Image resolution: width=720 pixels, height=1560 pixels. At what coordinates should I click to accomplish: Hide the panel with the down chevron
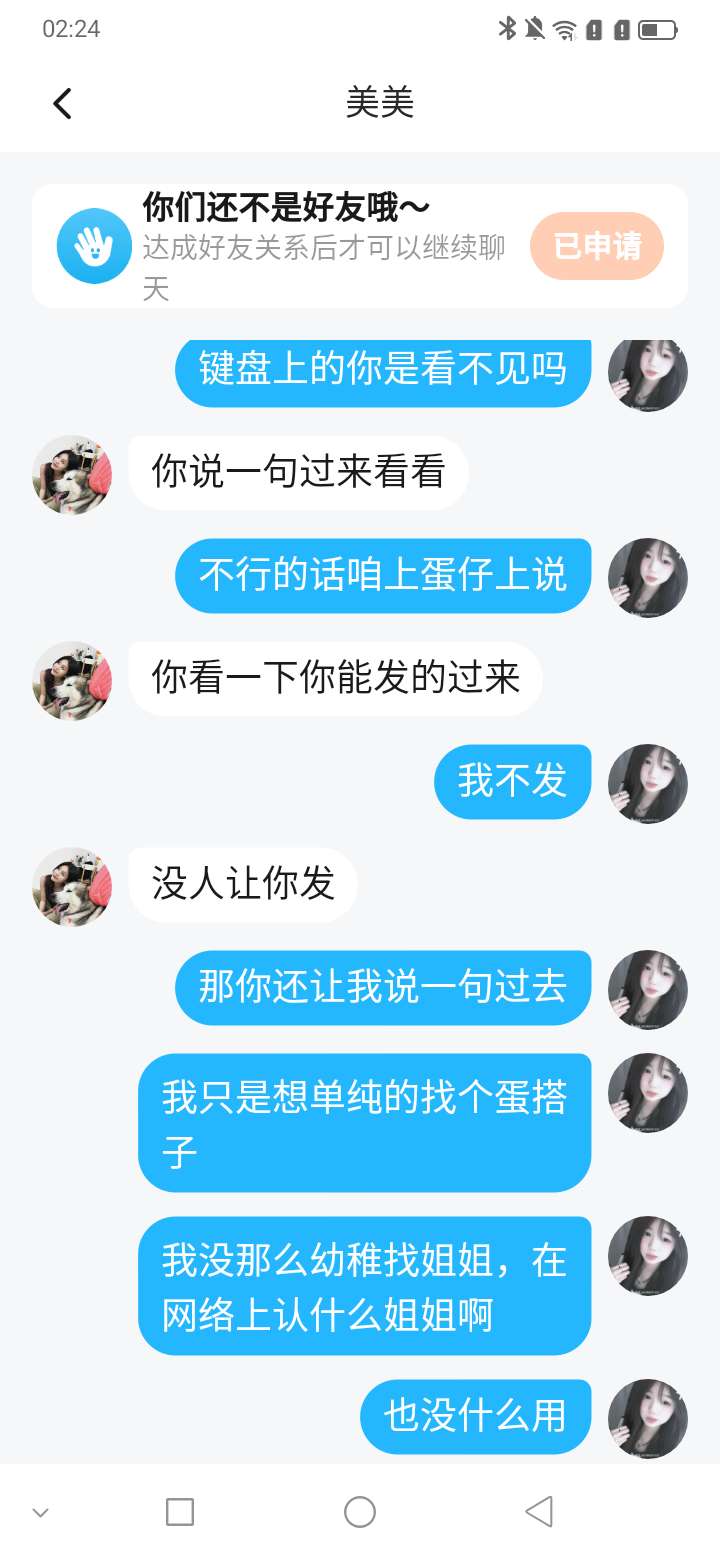point(40,1513)
